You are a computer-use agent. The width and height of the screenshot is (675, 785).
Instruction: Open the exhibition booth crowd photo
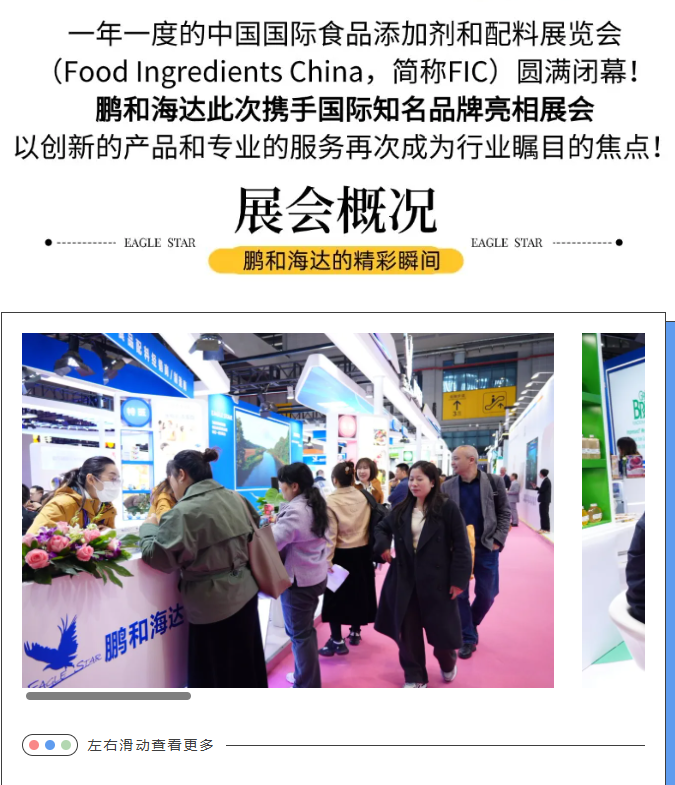(x=288, y=510)
